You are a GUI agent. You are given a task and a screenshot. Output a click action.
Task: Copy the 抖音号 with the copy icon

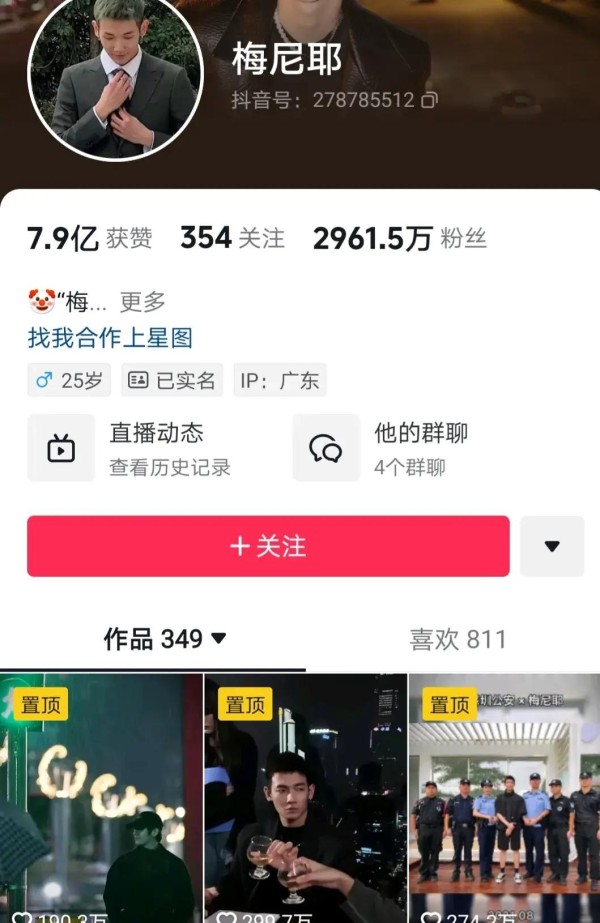[x=430, y=100]
